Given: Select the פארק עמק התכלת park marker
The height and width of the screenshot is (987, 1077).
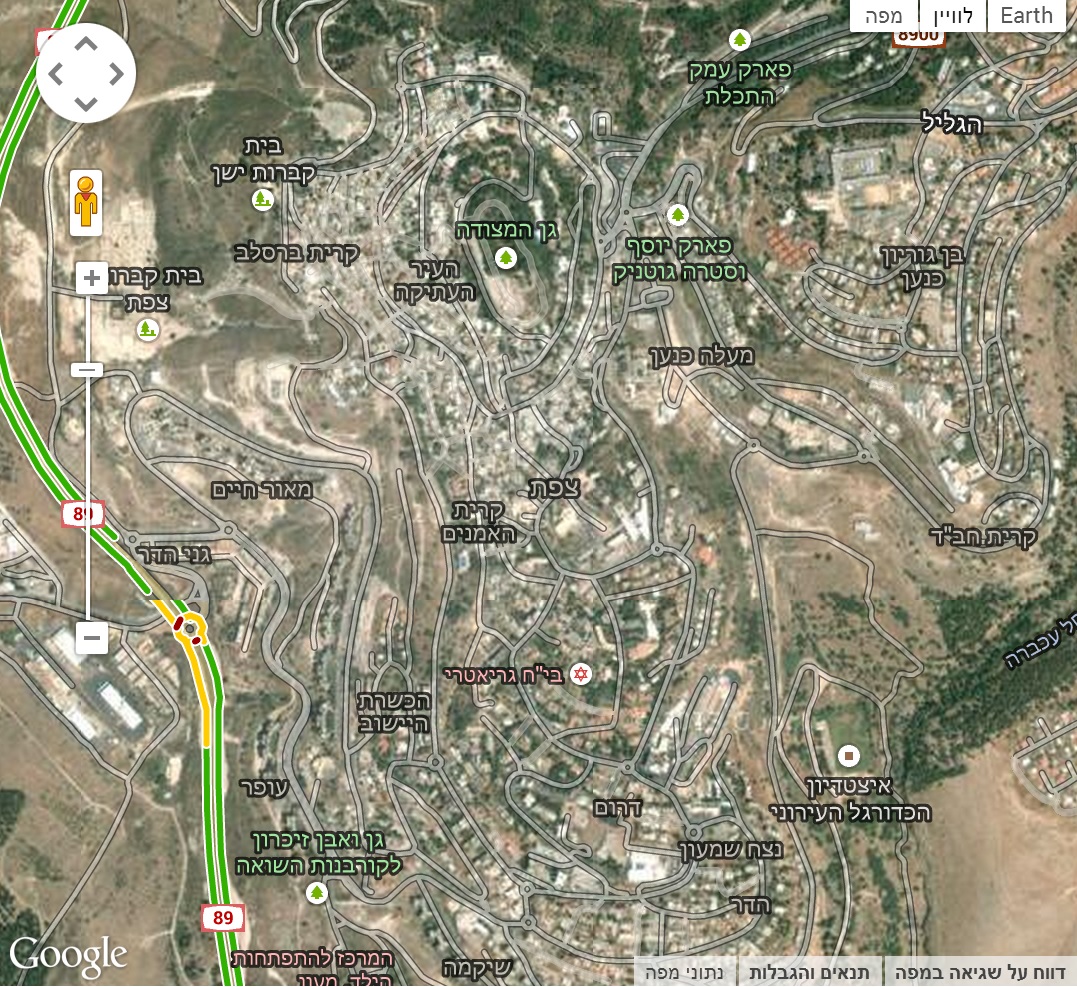Looking at the screenshot, I should pyautogui.click(x=740, y=40).
